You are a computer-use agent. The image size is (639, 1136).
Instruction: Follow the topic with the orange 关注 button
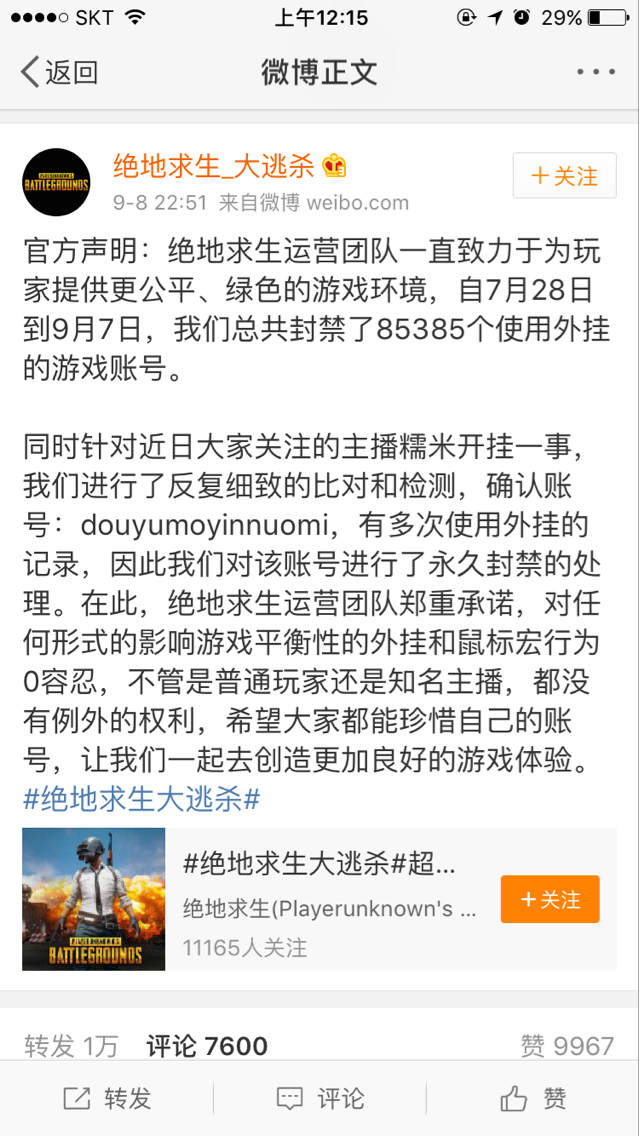coord(549,899)
